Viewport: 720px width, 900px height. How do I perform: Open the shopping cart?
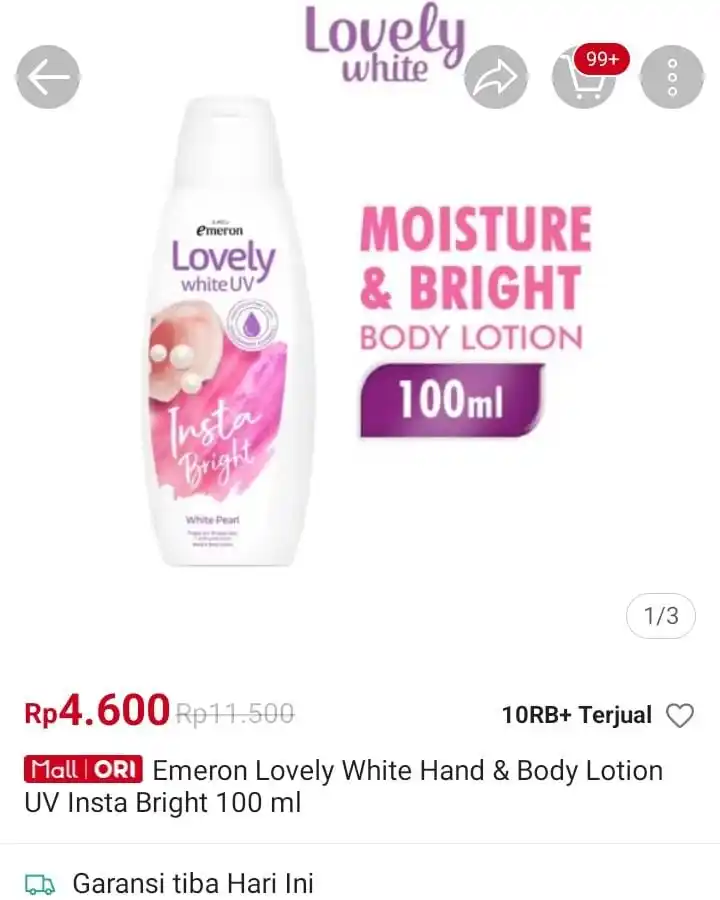click(x=584, y=77)
